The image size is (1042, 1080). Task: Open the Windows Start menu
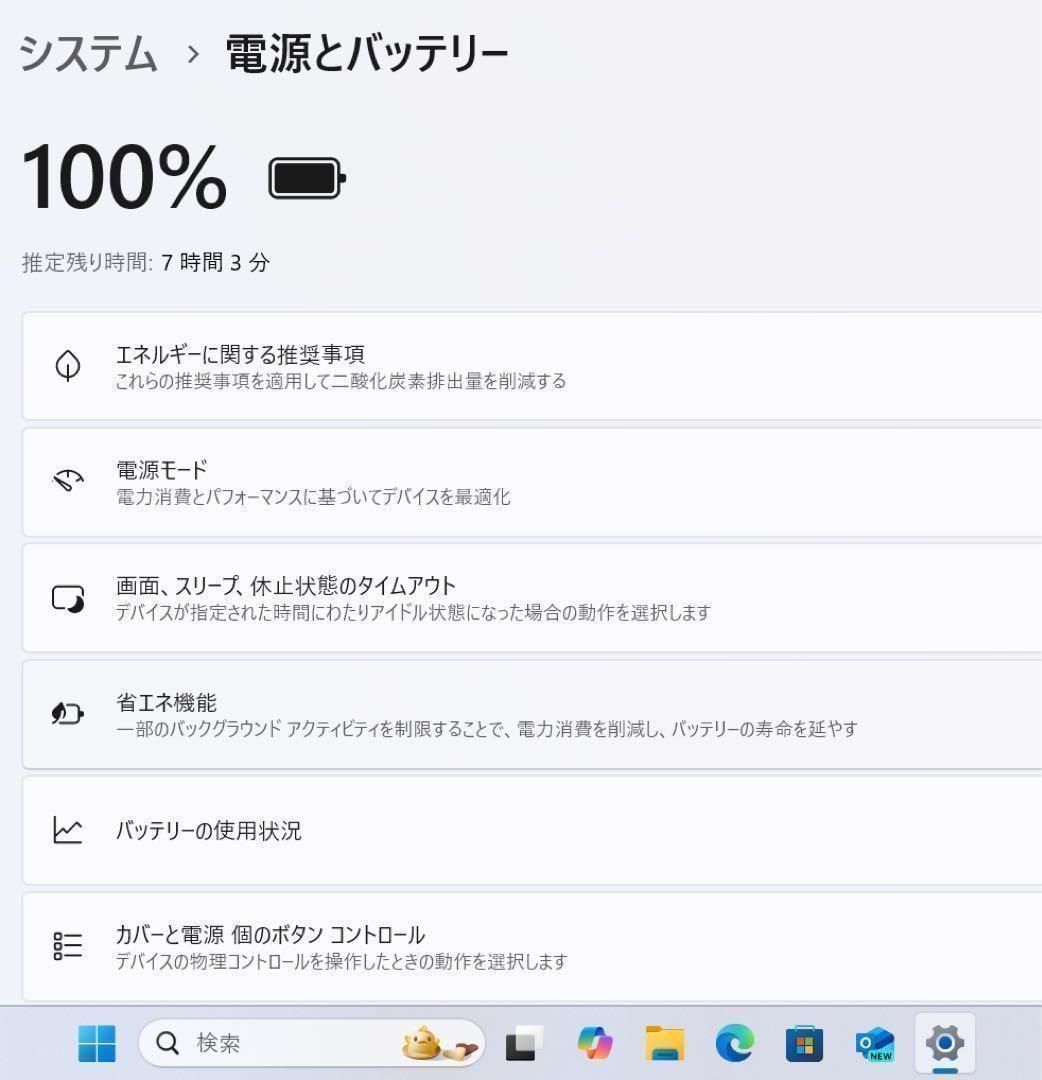tap(97, 1044)
